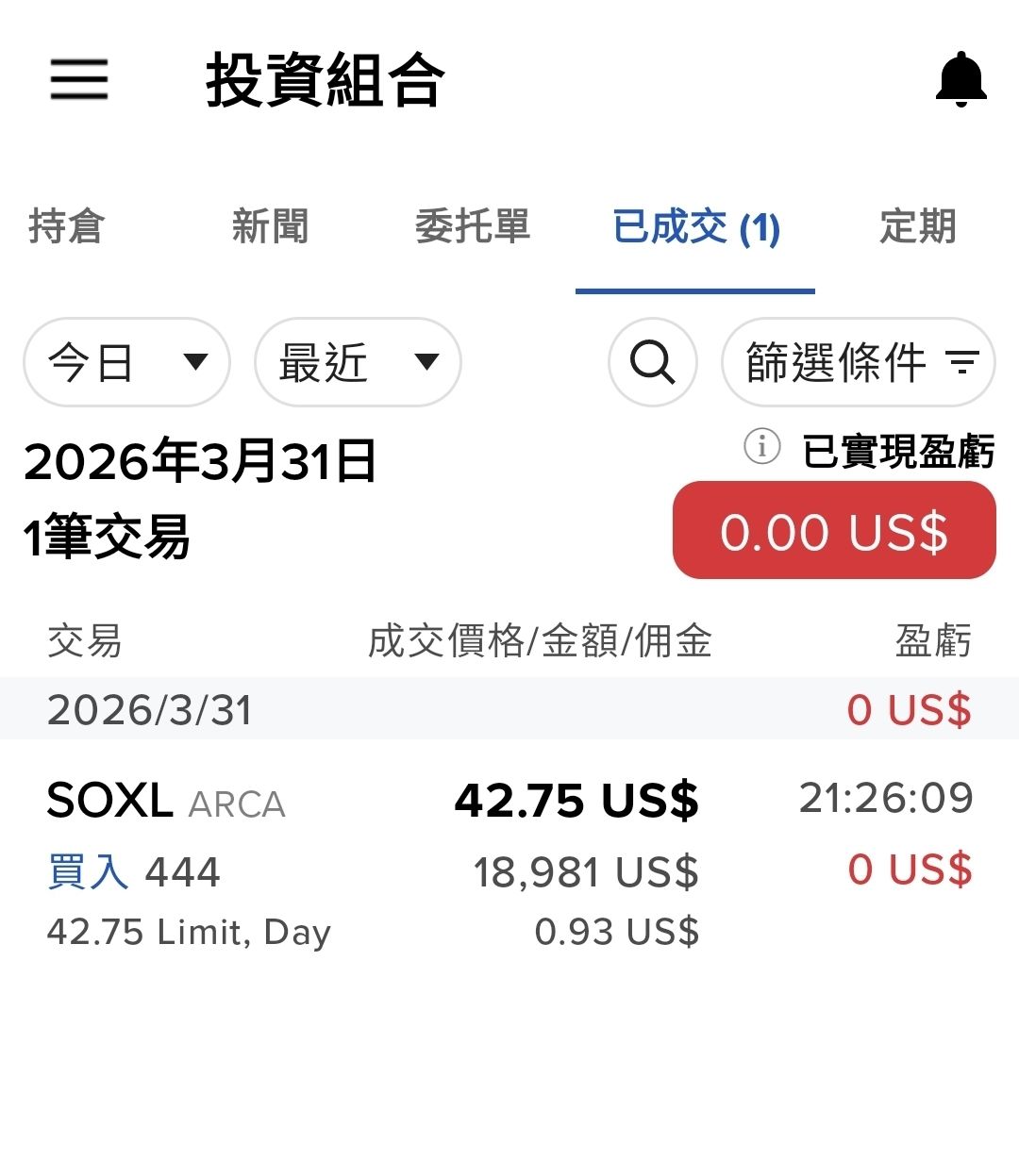Expand the 今日 date dropdown

click(126, 362)
